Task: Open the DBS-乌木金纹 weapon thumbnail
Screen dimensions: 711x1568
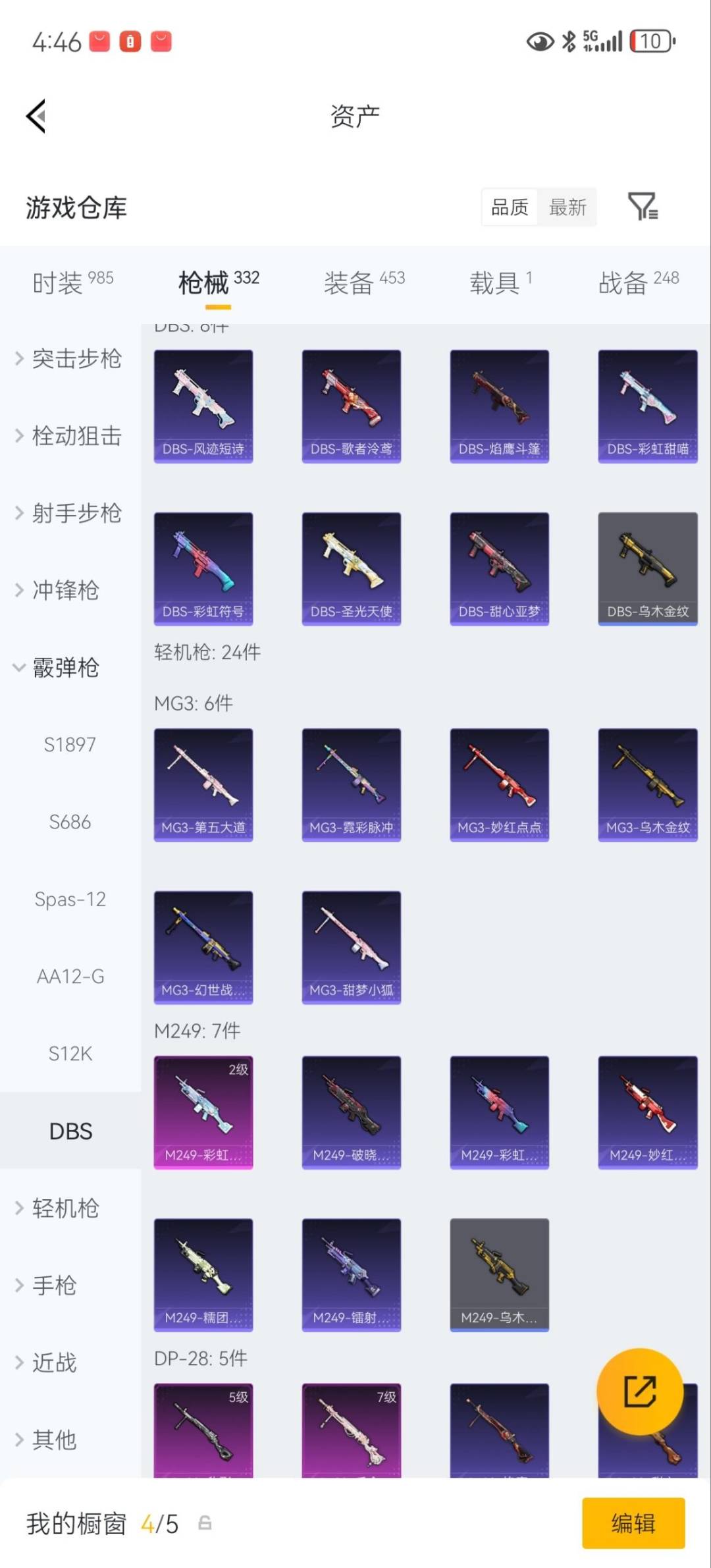Action: [647, 566]
